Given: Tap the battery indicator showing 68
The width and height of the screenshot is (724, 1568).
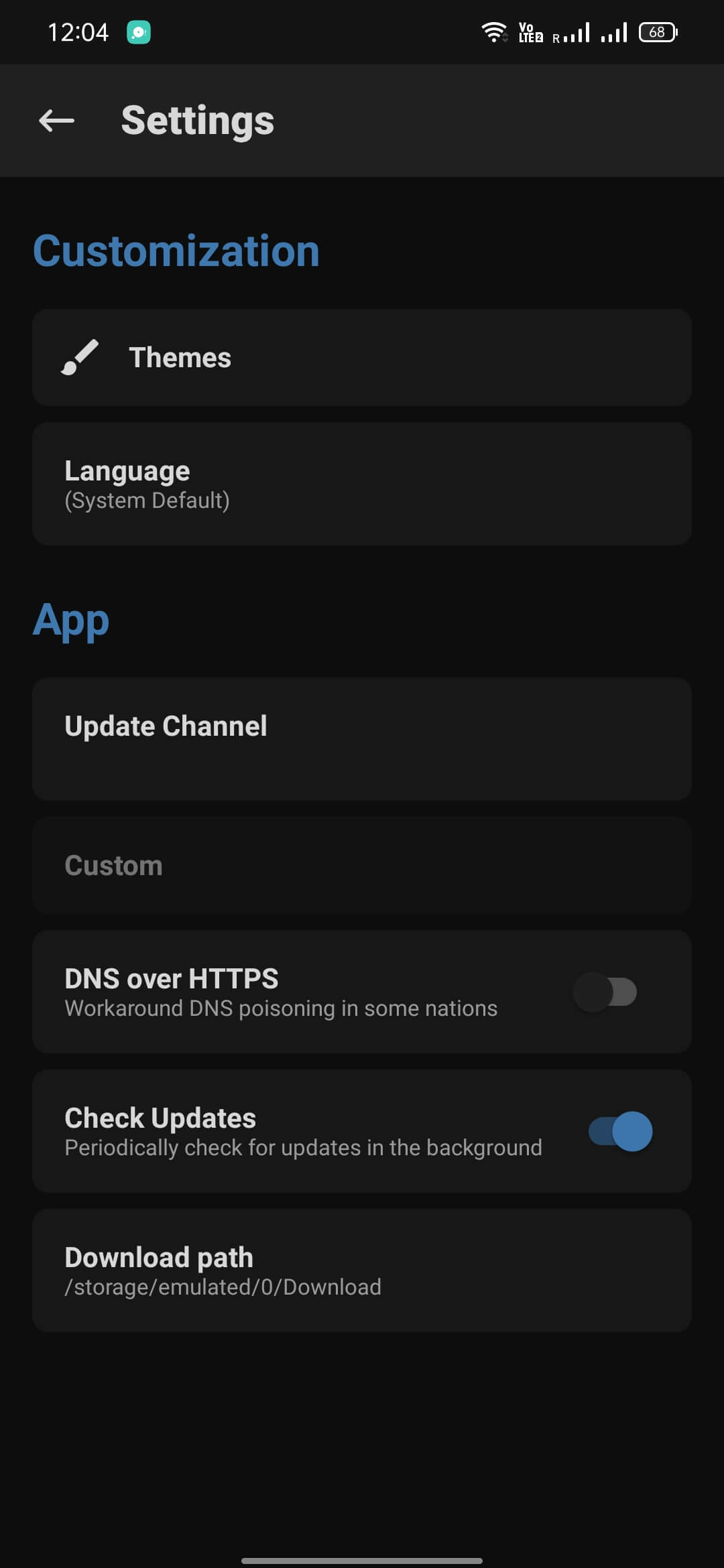Looking at the screenshot, I should tap(656, 31).
